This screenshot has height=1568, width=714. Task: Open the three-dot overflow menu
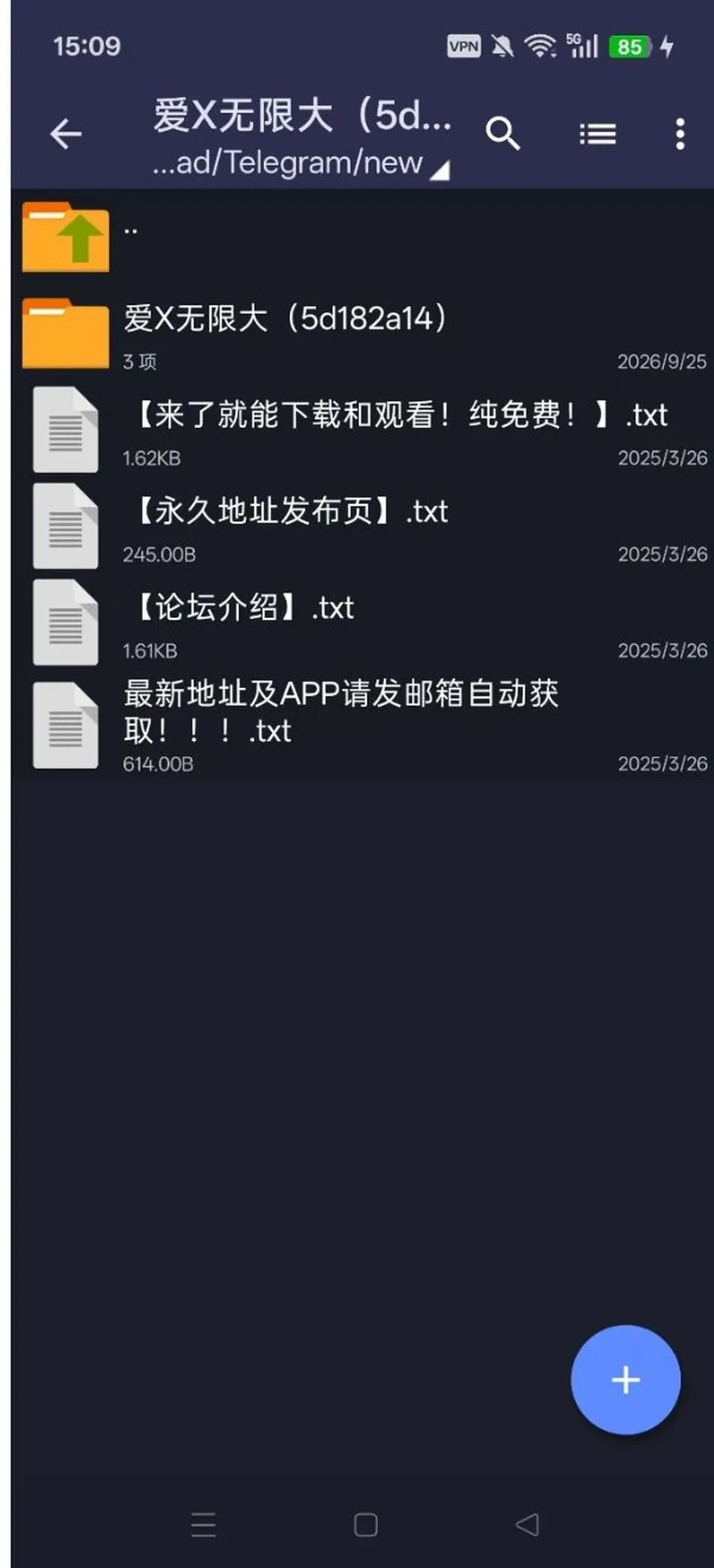click(680, 135)
